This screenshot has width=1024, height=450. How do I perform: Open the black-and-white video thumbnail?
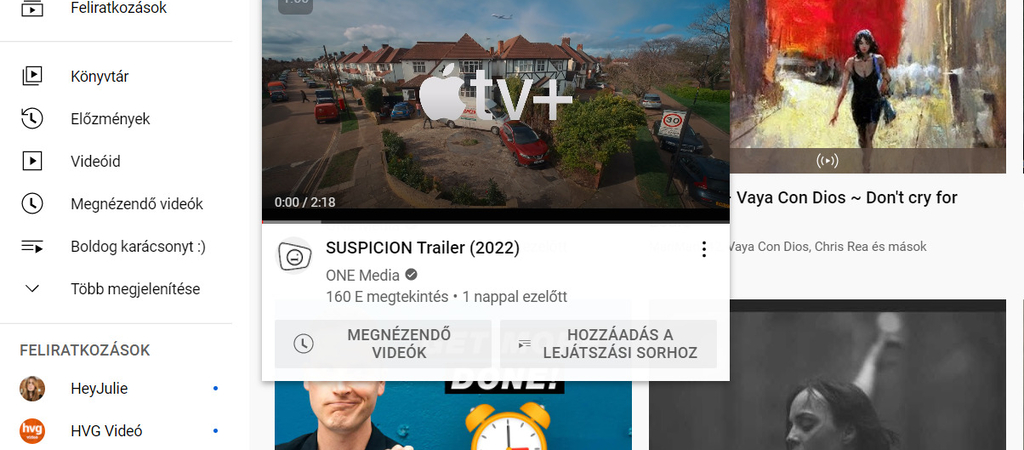pyautogui.click(x=827, y=380)
